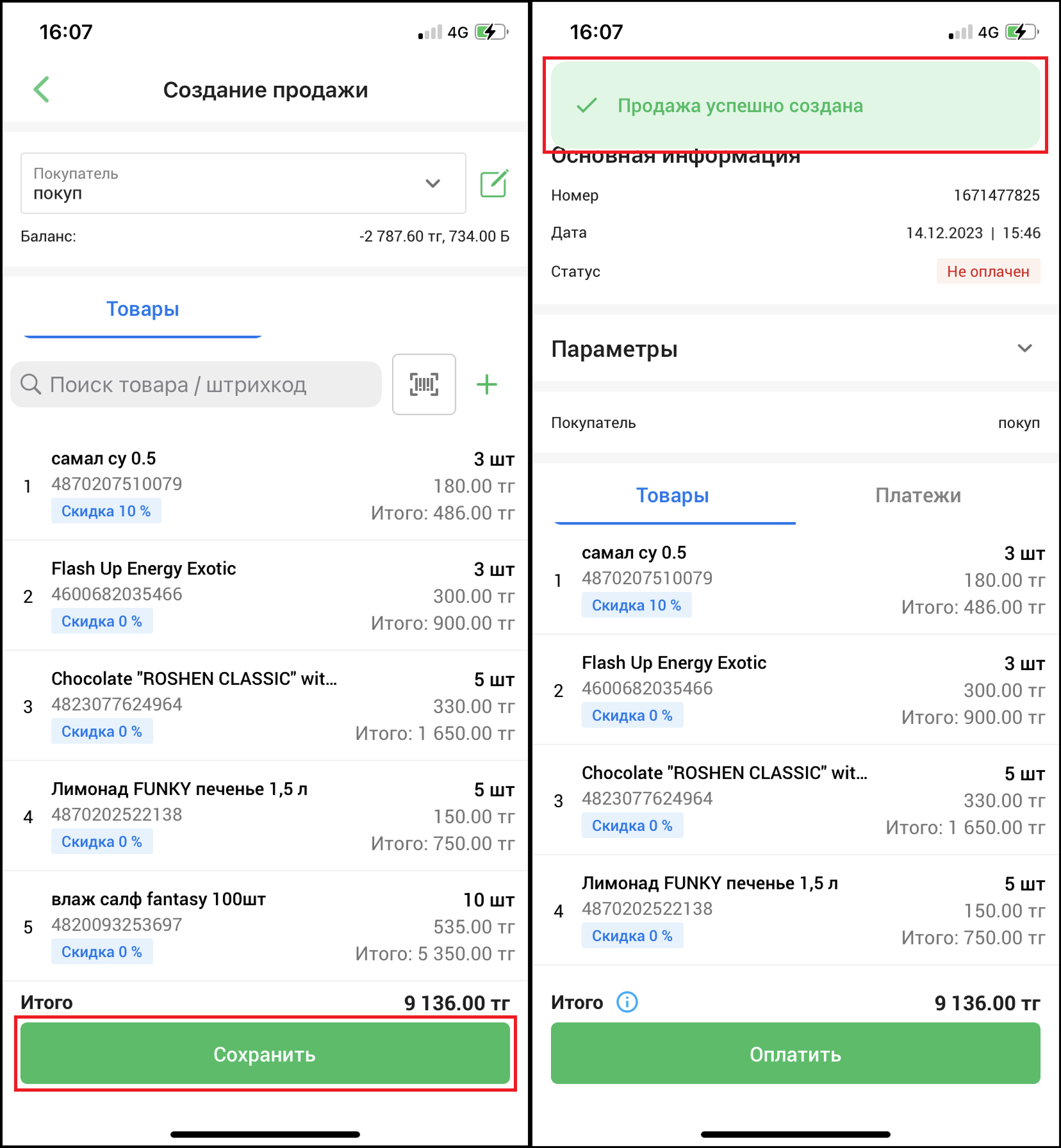The width and height of the screenshot is (1061, 1148).
Task: Focus the Поиск товара / штрихкод field
Action: [196, 384]
